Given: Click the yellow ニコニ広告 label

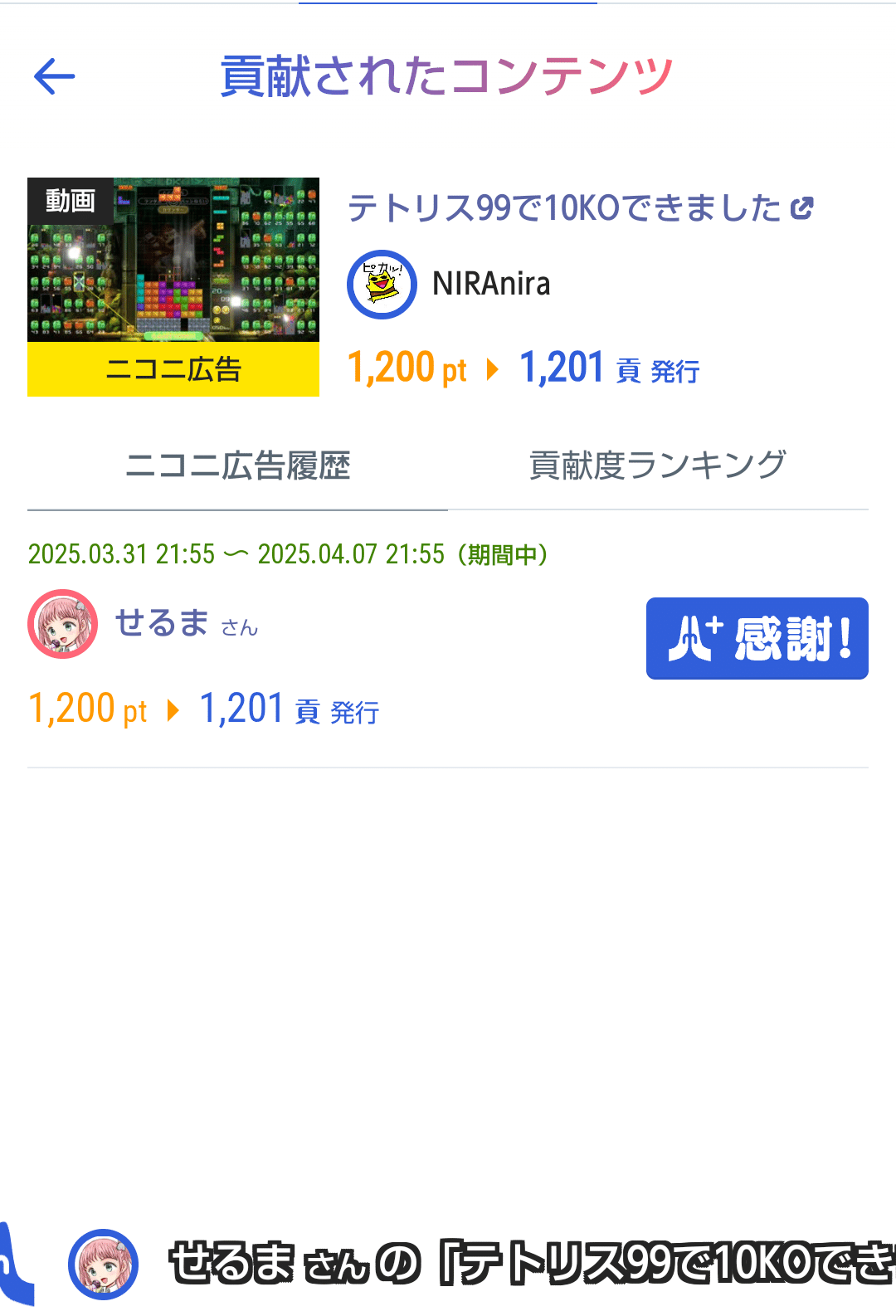Looking at the screenshot, I should [173, 371].
